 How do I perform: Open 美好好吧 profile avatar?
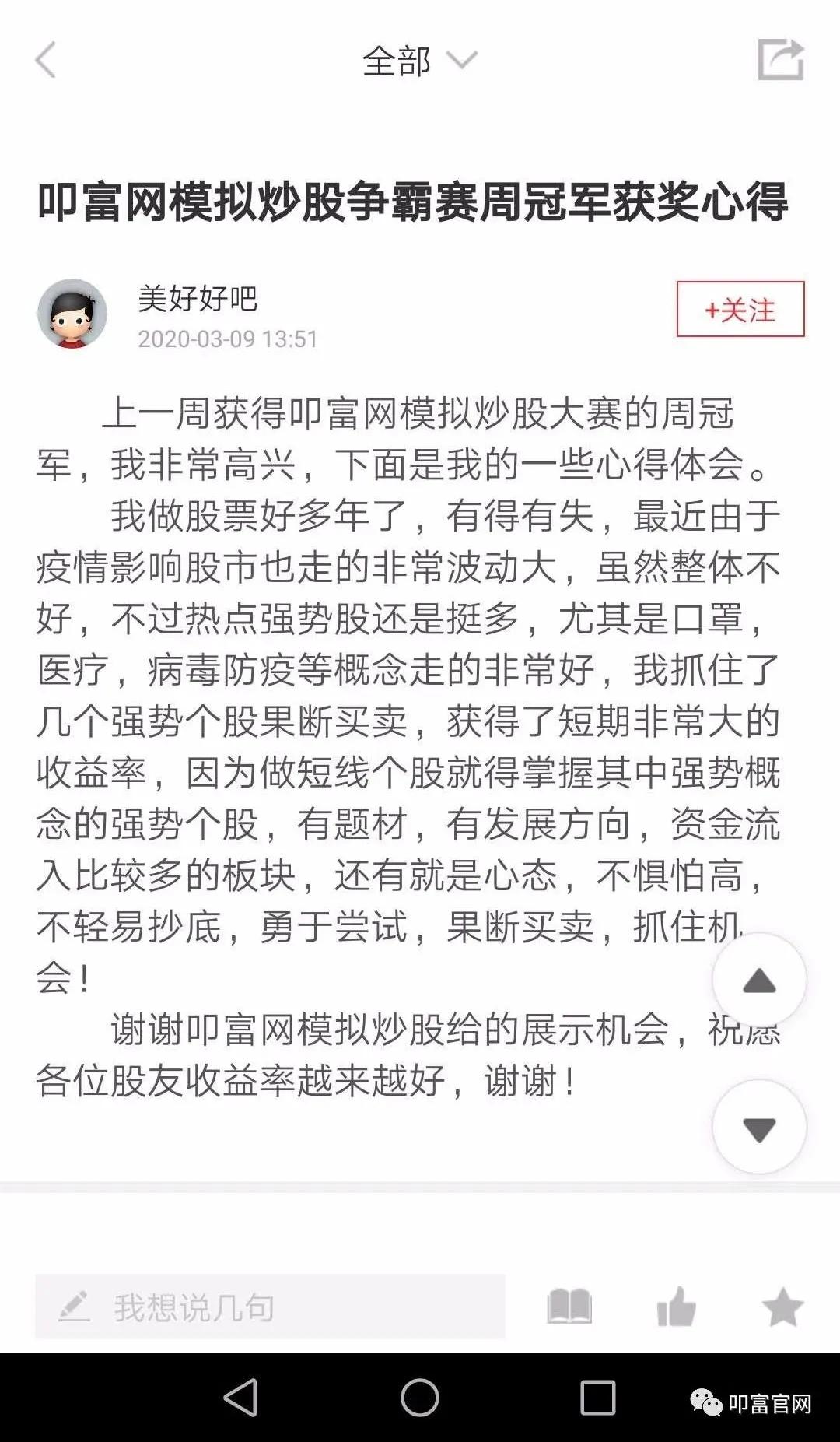72,313
